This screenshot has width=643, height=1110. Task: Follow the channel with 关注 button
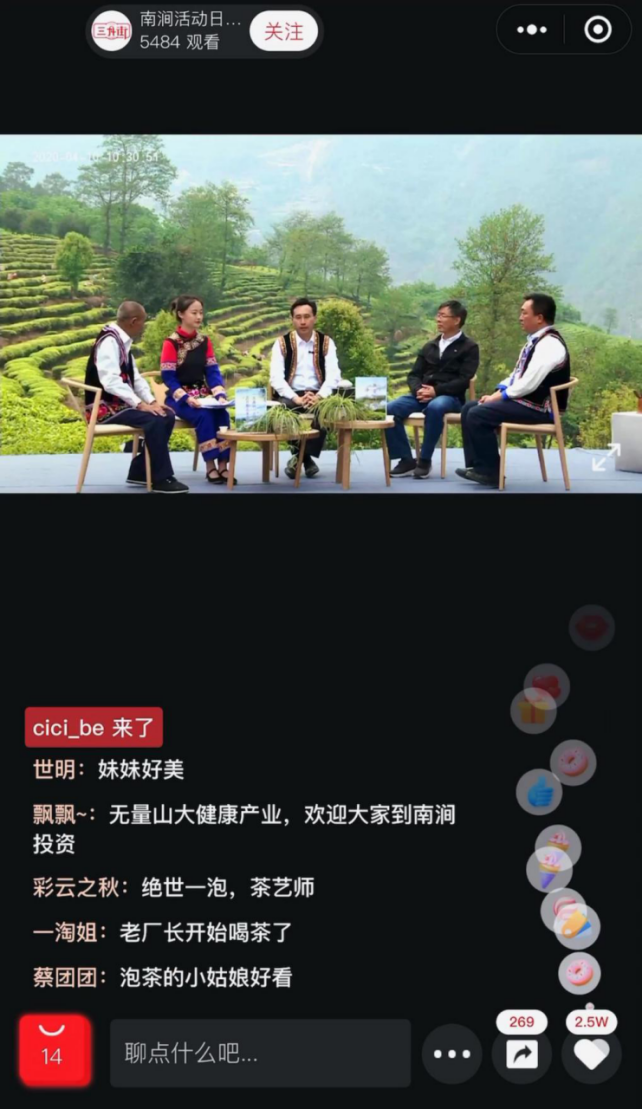pyautogui.click(x=283, y=32)
